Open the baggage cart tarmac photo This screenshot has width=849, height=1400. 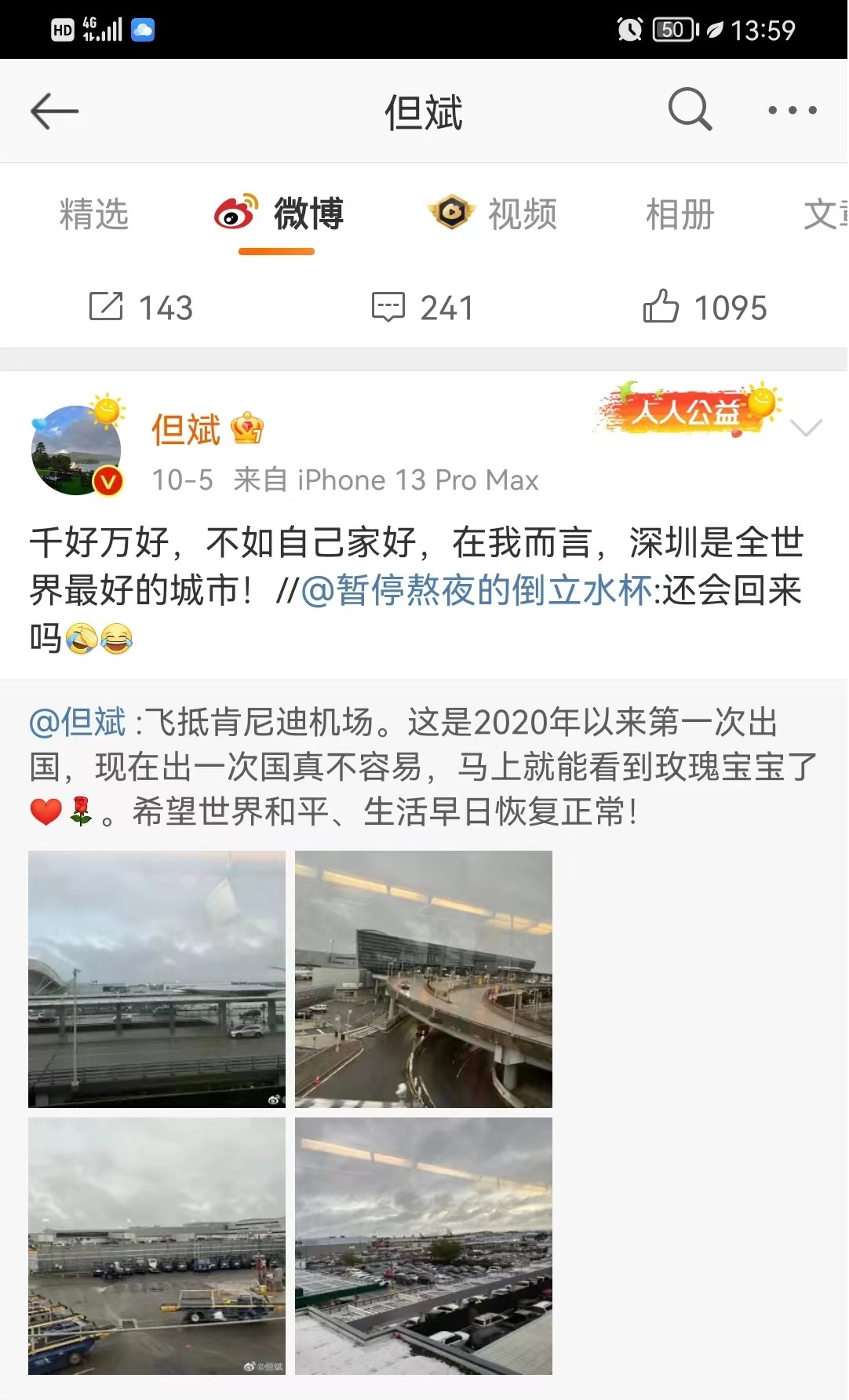[157, 1245]
